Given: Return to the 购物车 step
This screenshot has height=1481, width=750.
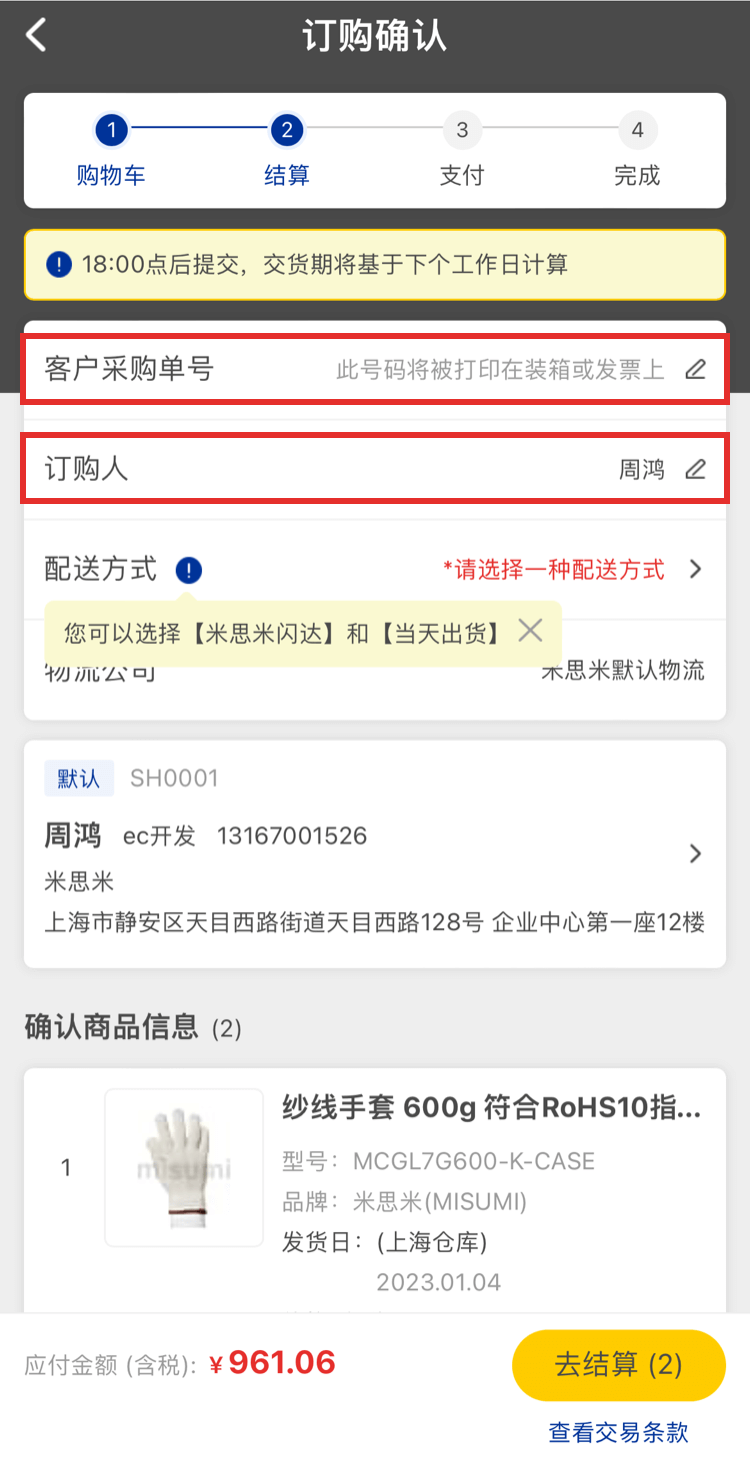Looking at the screenshot, I should pos(111,150).
